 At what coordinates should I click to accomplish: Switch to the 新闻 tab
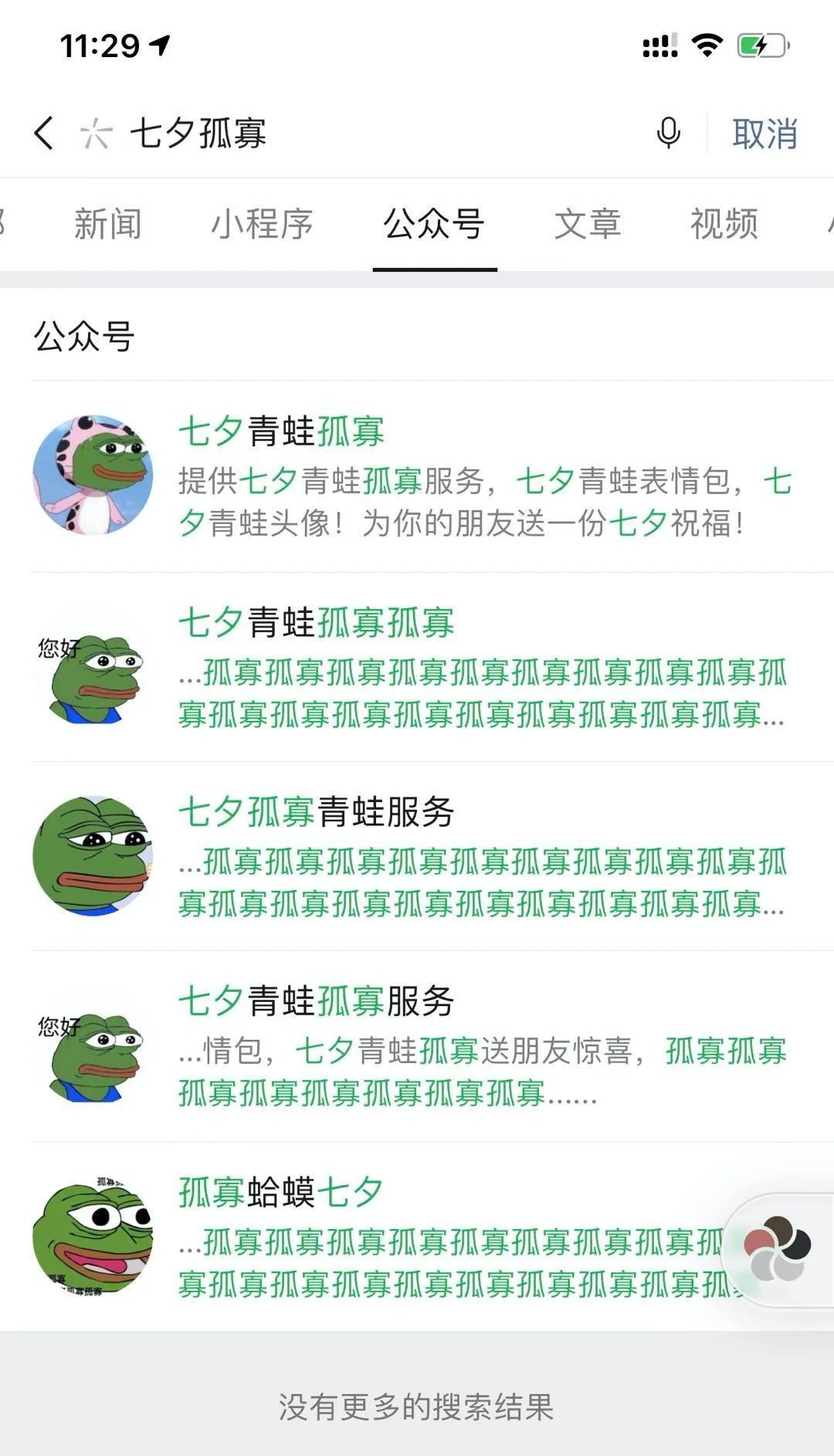click(x=107, y=225)
